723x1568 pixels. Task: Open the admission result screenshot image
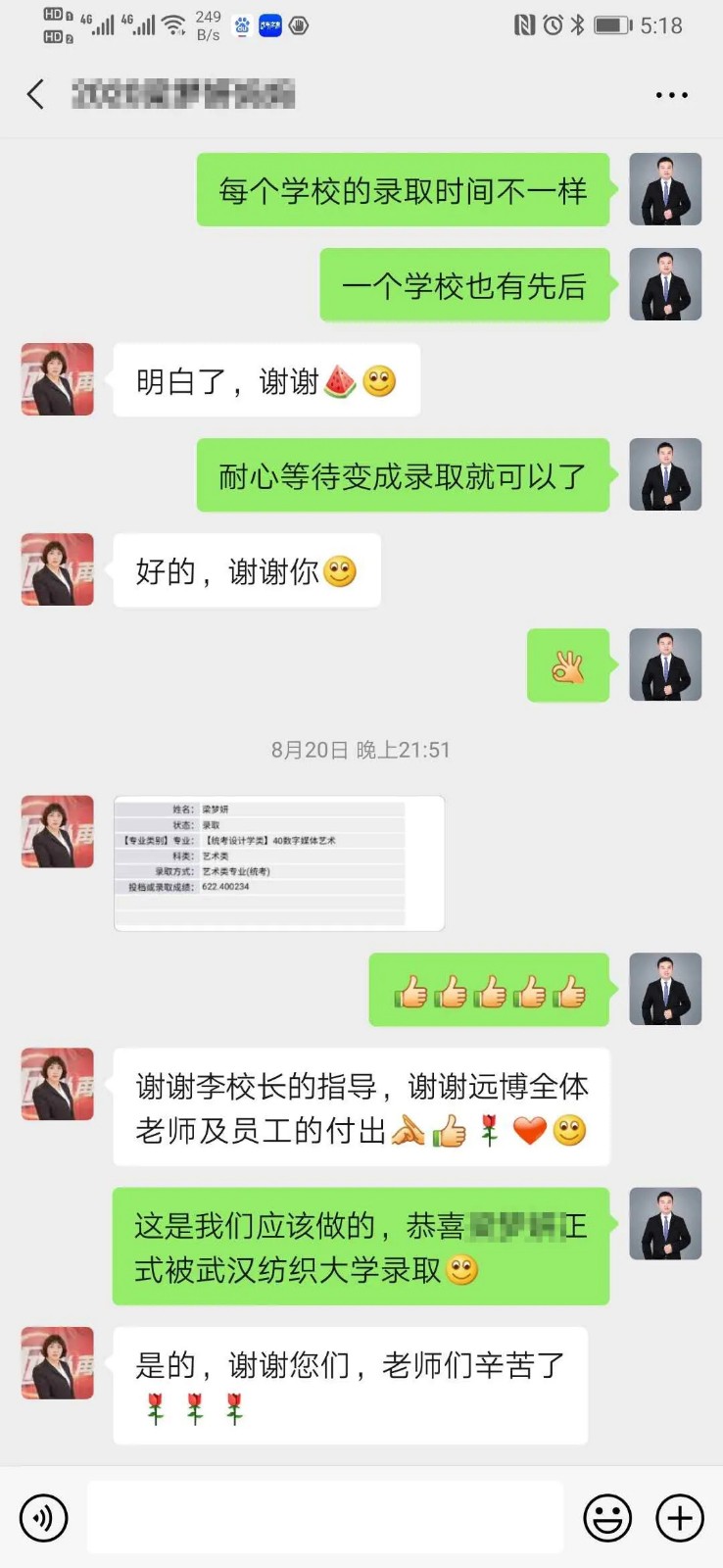click(279, 863)
